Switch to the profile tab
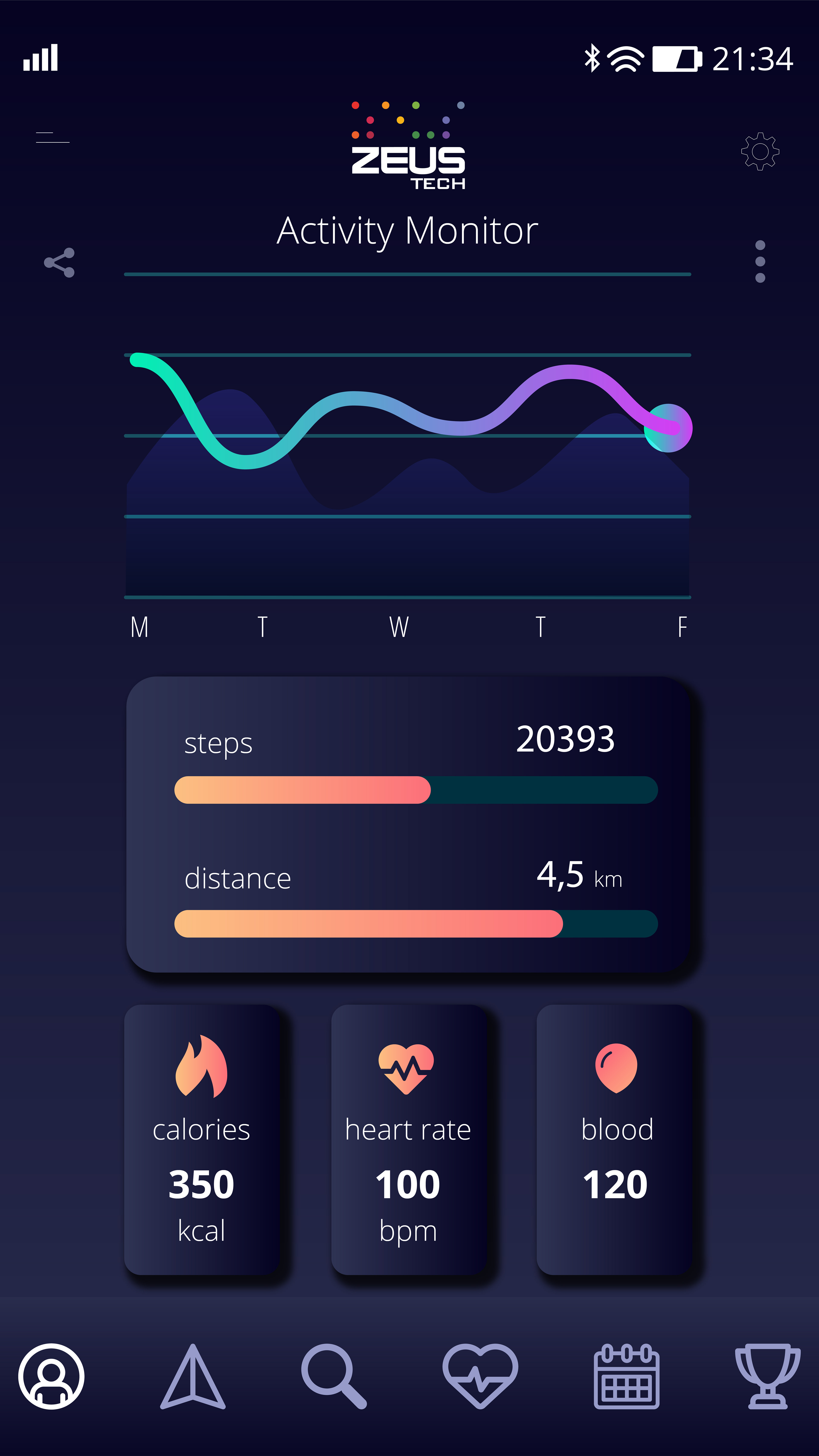Screen dimensions: 819x1456 click(x=51, y=1376)
